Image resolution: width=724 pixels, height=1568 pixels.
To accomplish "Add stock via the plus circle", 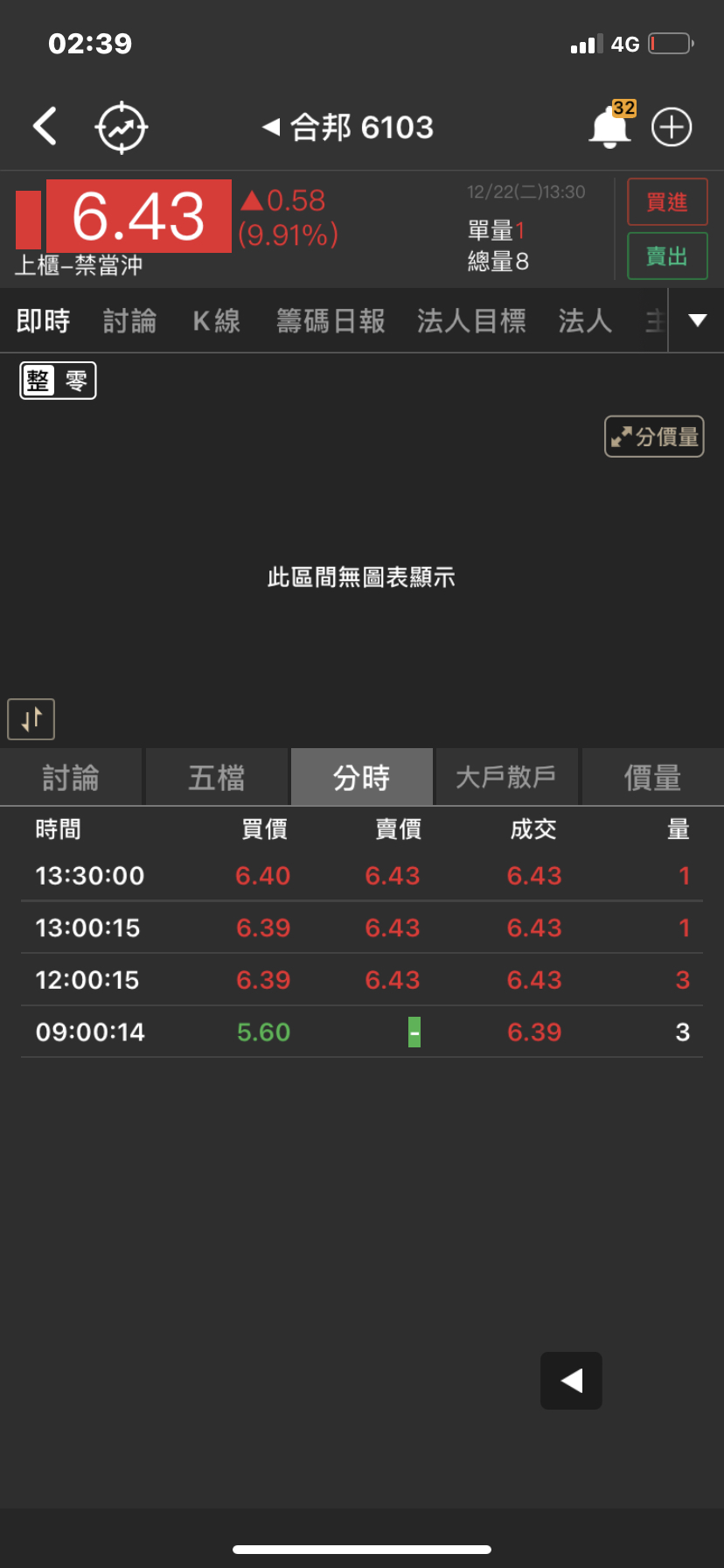I will (x=672, y=128).
